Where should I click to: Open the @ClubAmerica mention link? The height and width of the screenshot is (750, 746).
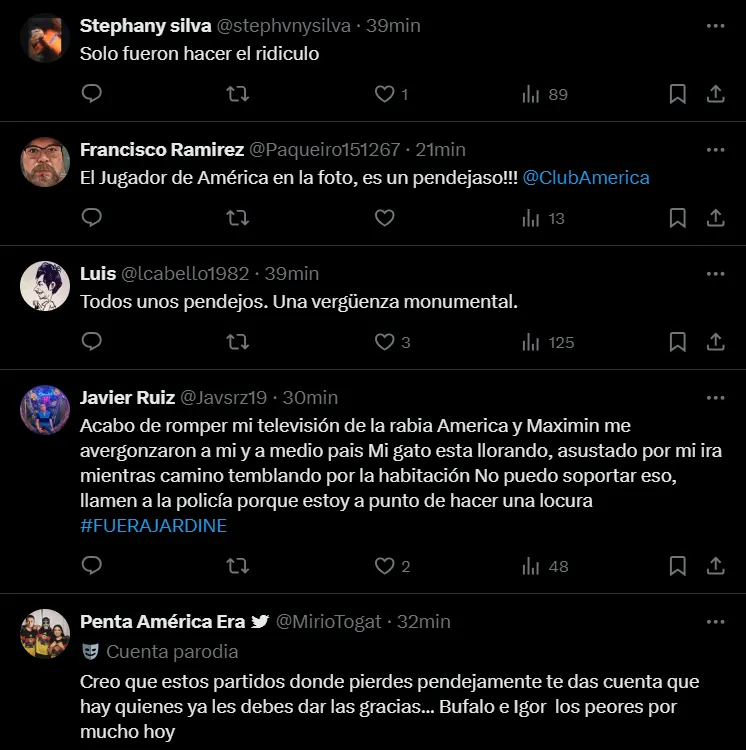[x=586, y=177]
